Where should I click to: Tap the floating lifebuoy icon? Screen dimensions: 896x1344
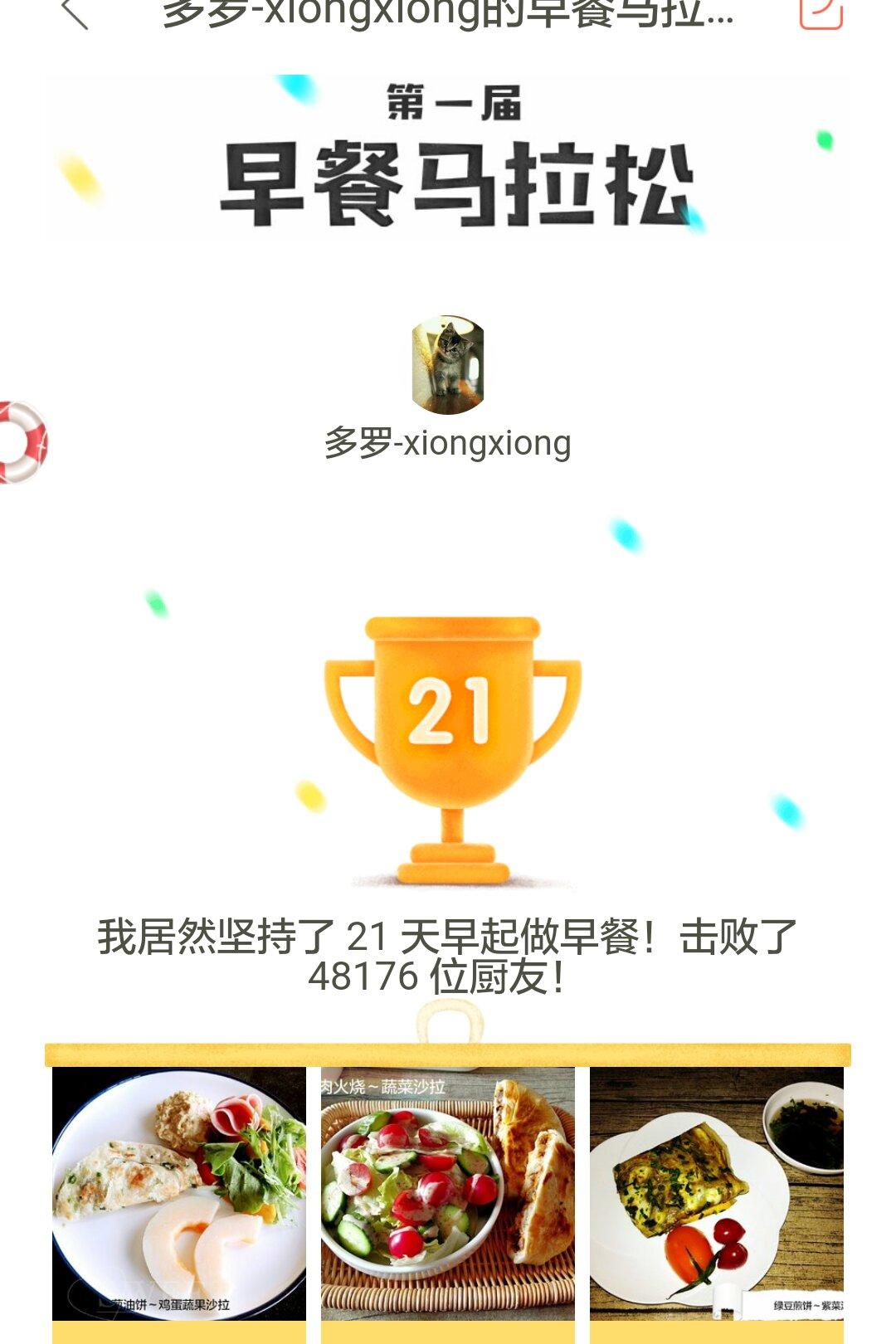tap(22, 442)
